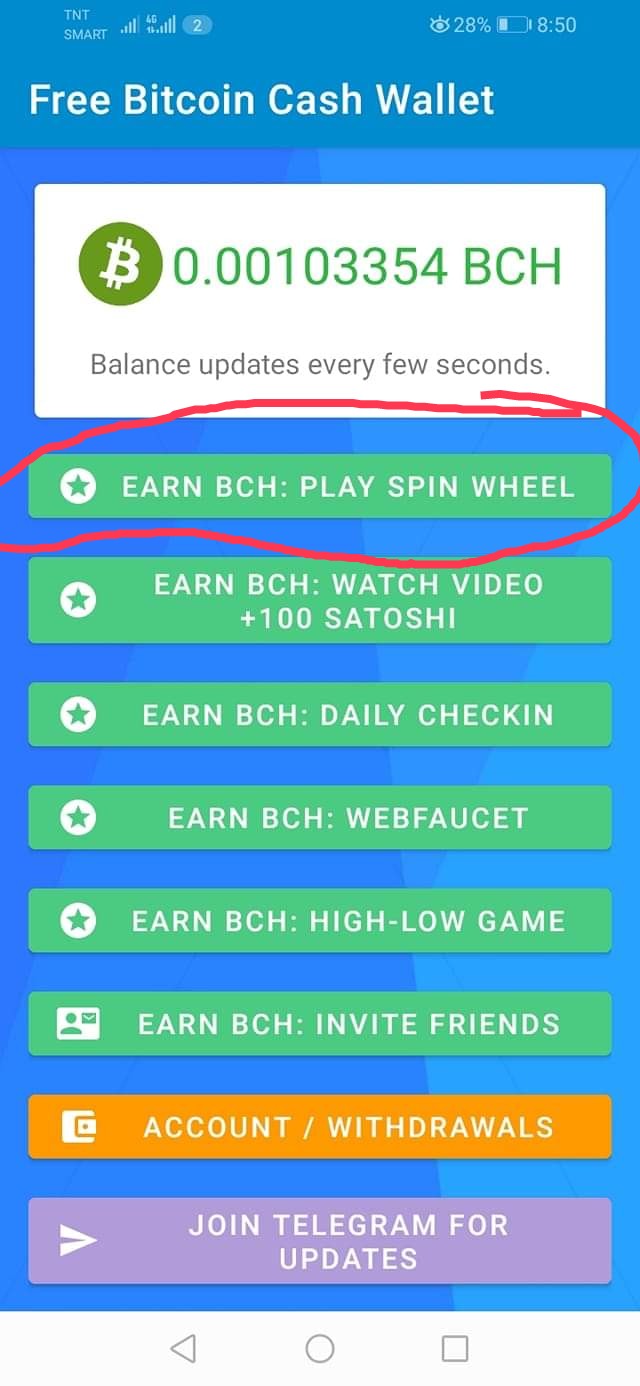Open the Earn BCH: Webfaucet option
Screen dimensions: 640x1386
pos(320,818)
